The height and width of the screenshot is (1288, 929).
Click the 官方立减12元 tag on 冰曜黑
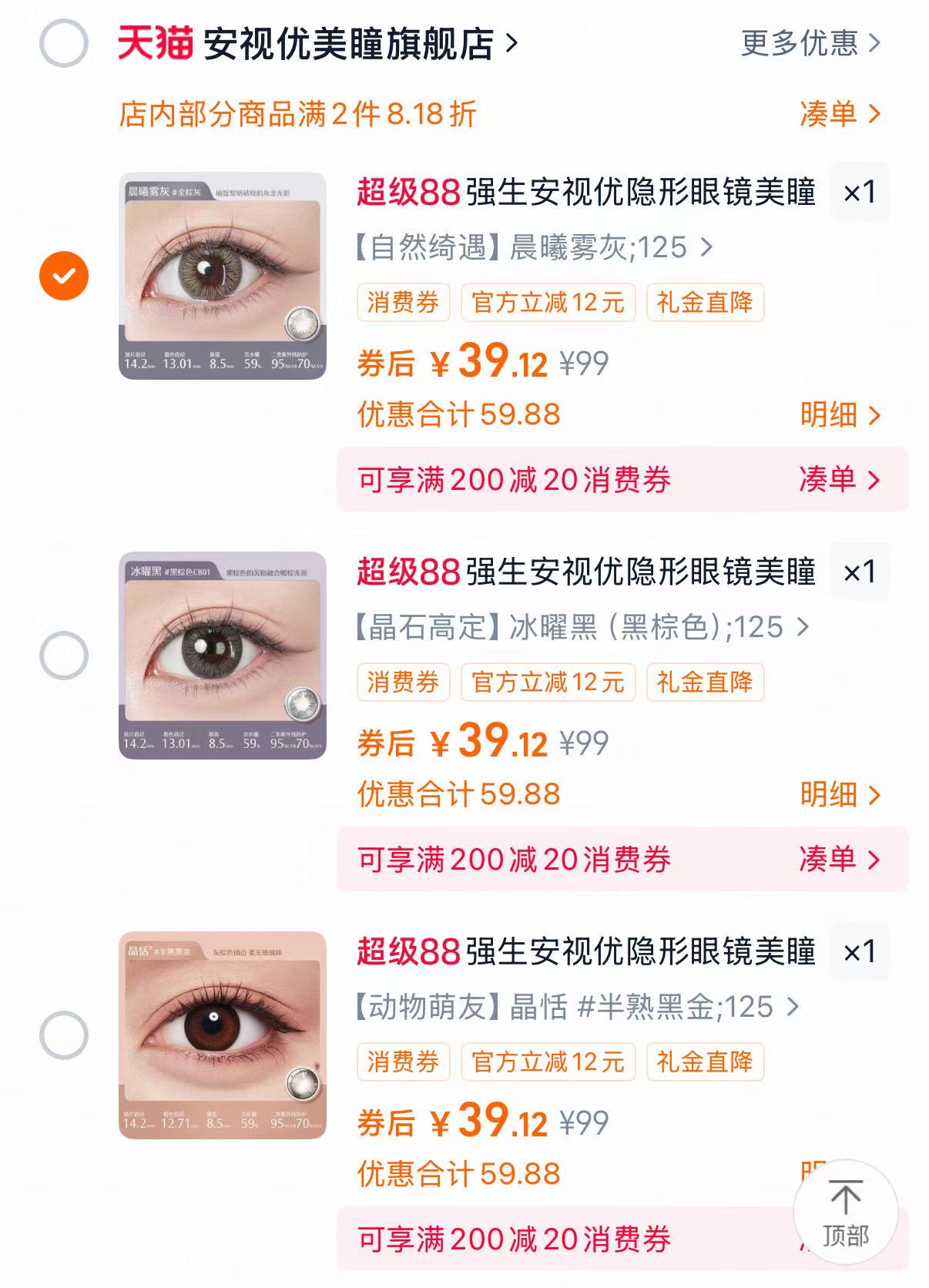point(547,683)
